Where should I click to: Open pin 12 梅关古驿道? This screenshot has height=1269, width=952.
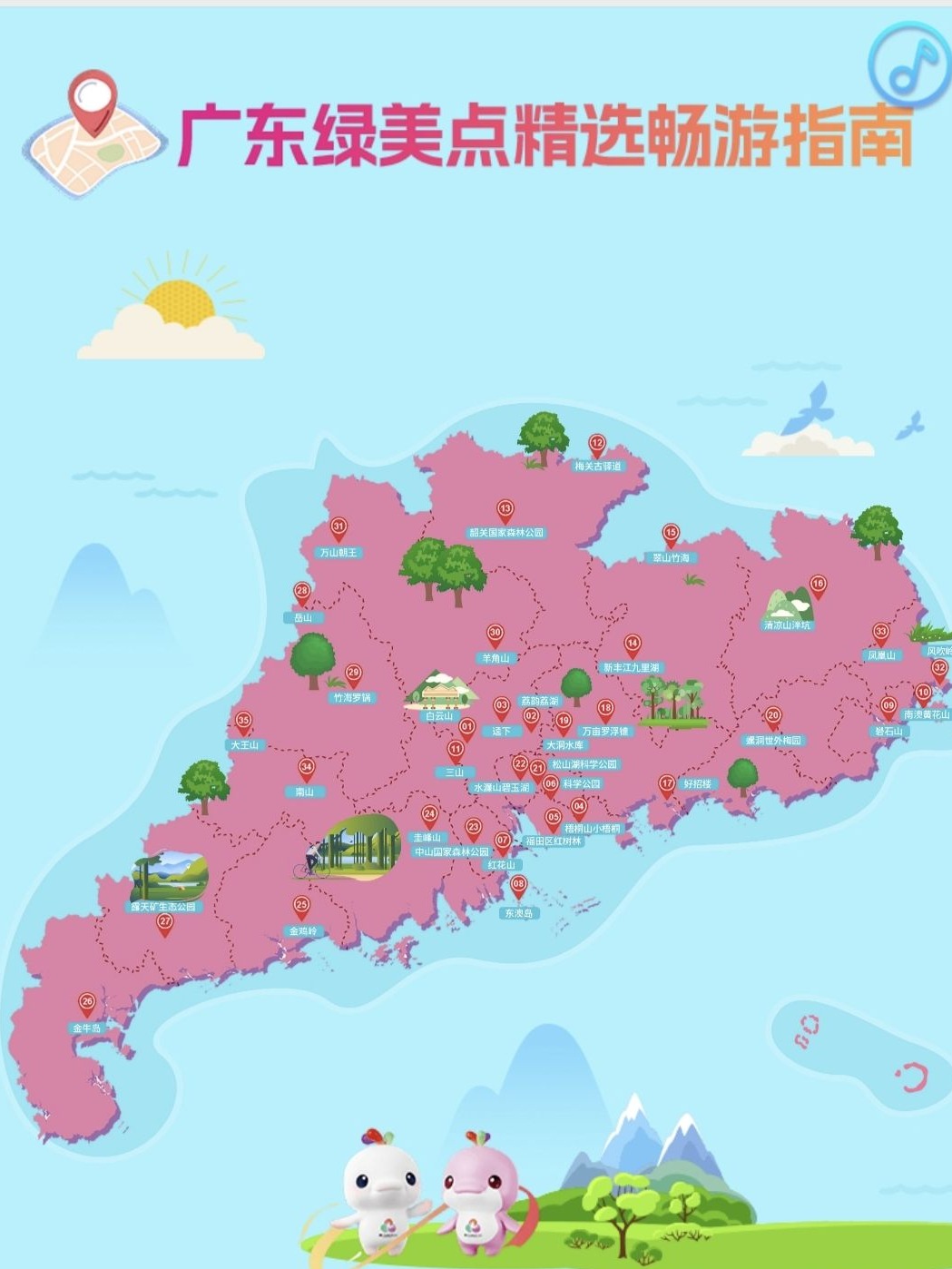[x=596, y=446]
